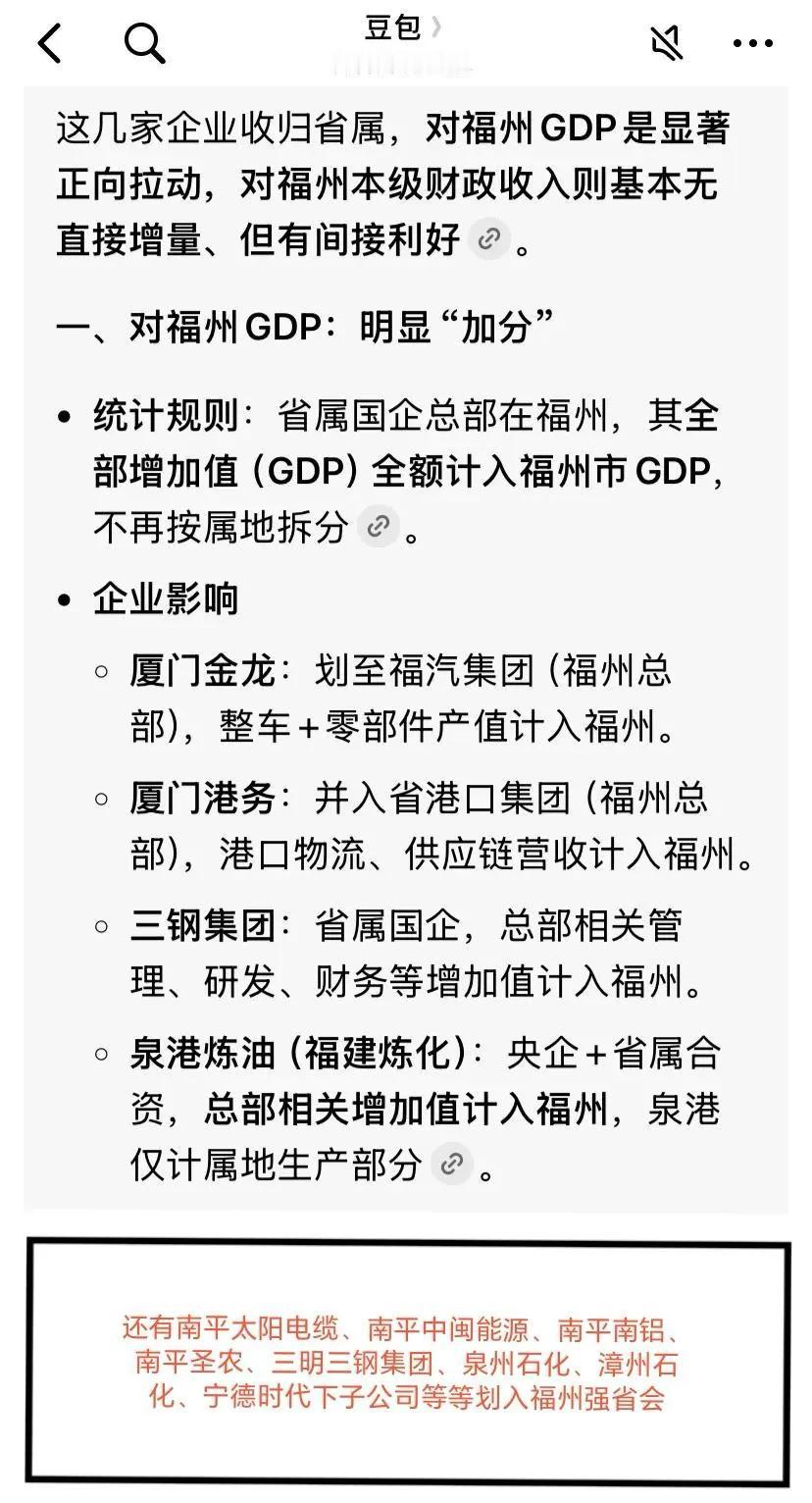
Task: Tap the more options ellipsis icon
Action: click(752, 43)
